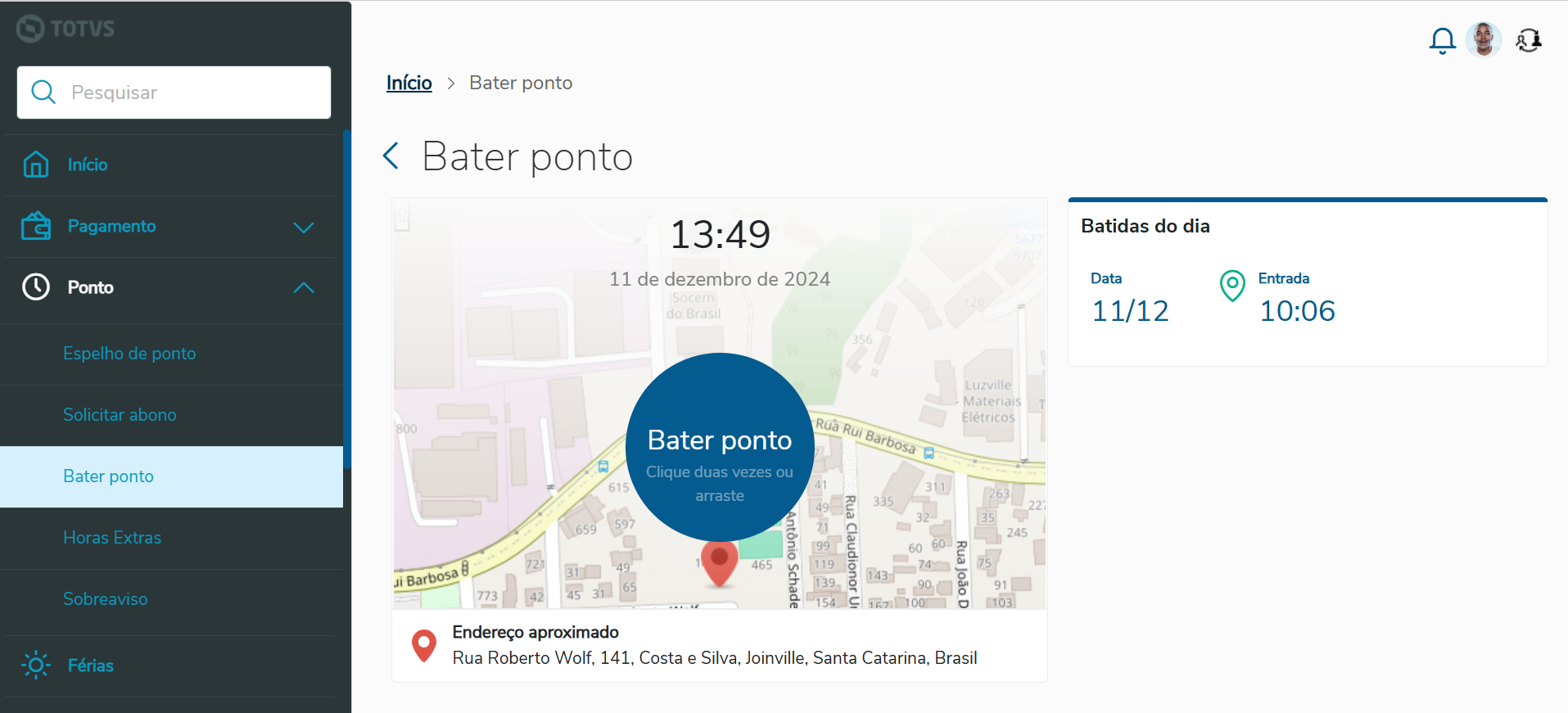Open Solicitar abono
The width and height of the screenshot is (1568, 713).
point(120,415)
